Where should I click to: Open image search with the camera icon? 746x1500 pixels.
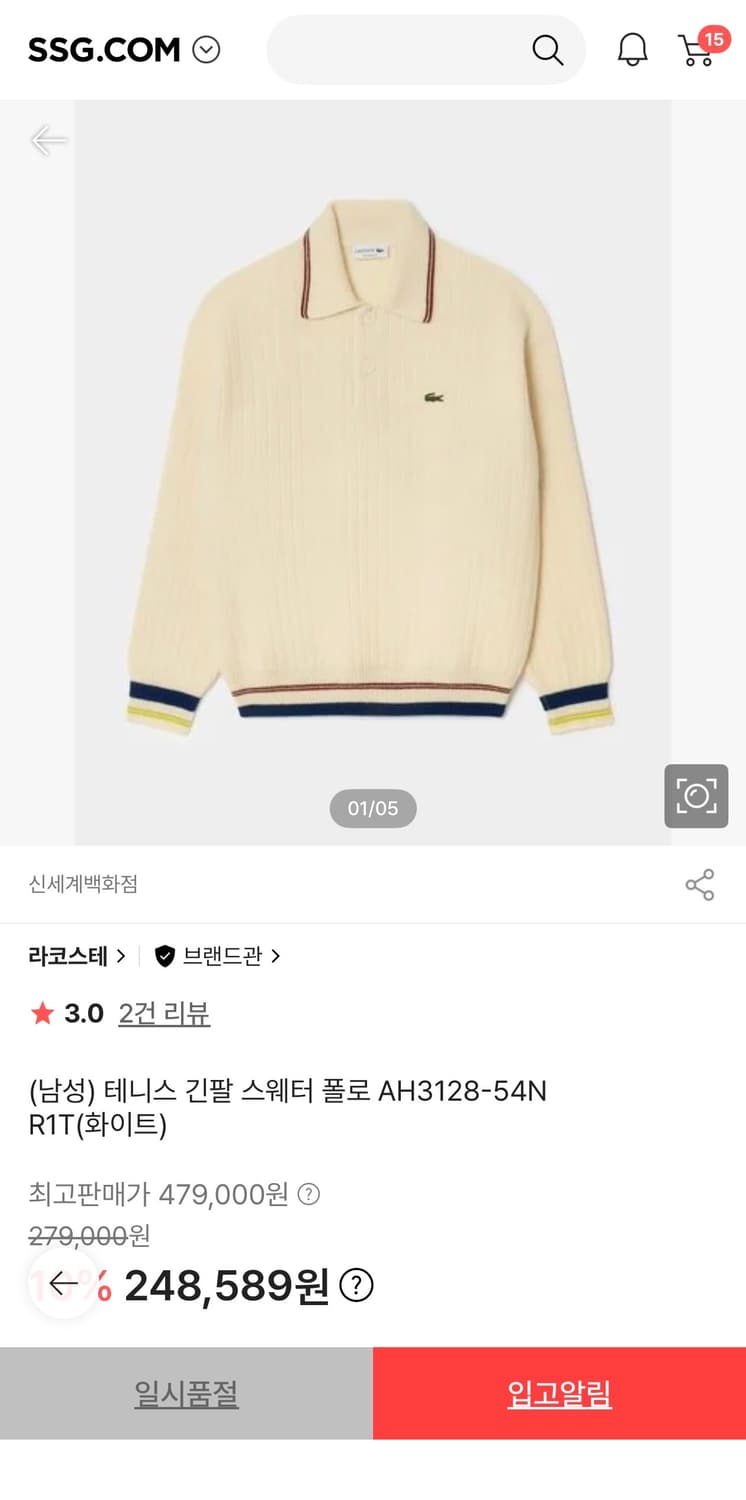point(696,796)
